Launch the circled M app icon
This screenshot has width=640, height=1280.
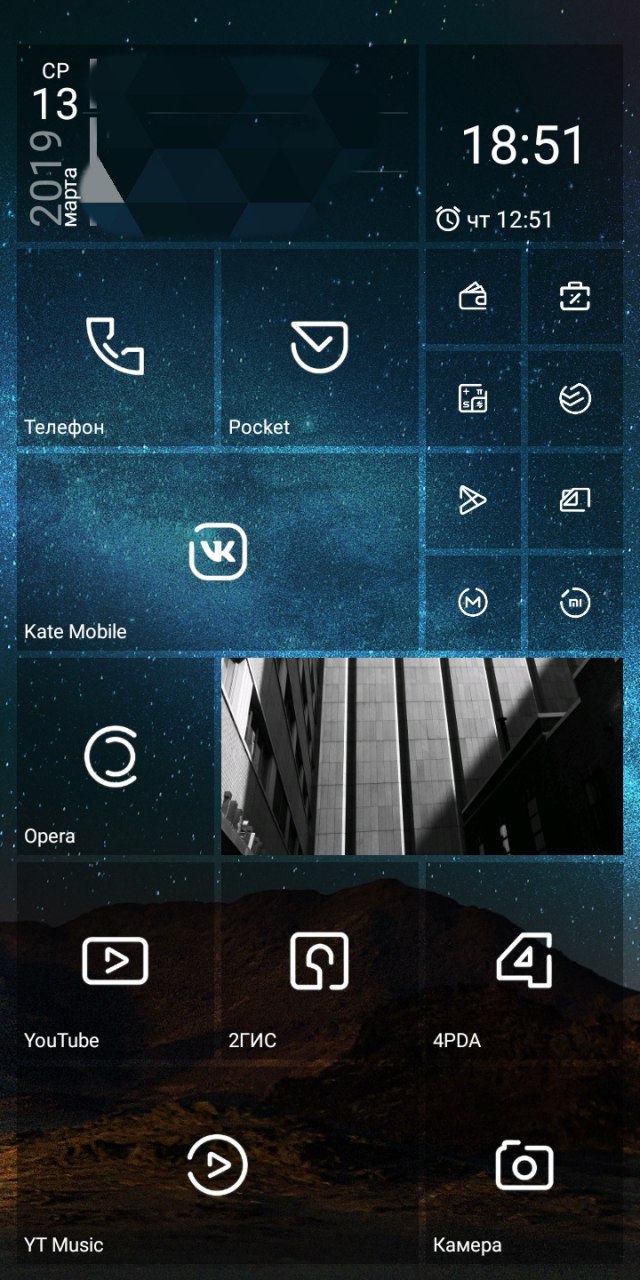pos(473,602)
